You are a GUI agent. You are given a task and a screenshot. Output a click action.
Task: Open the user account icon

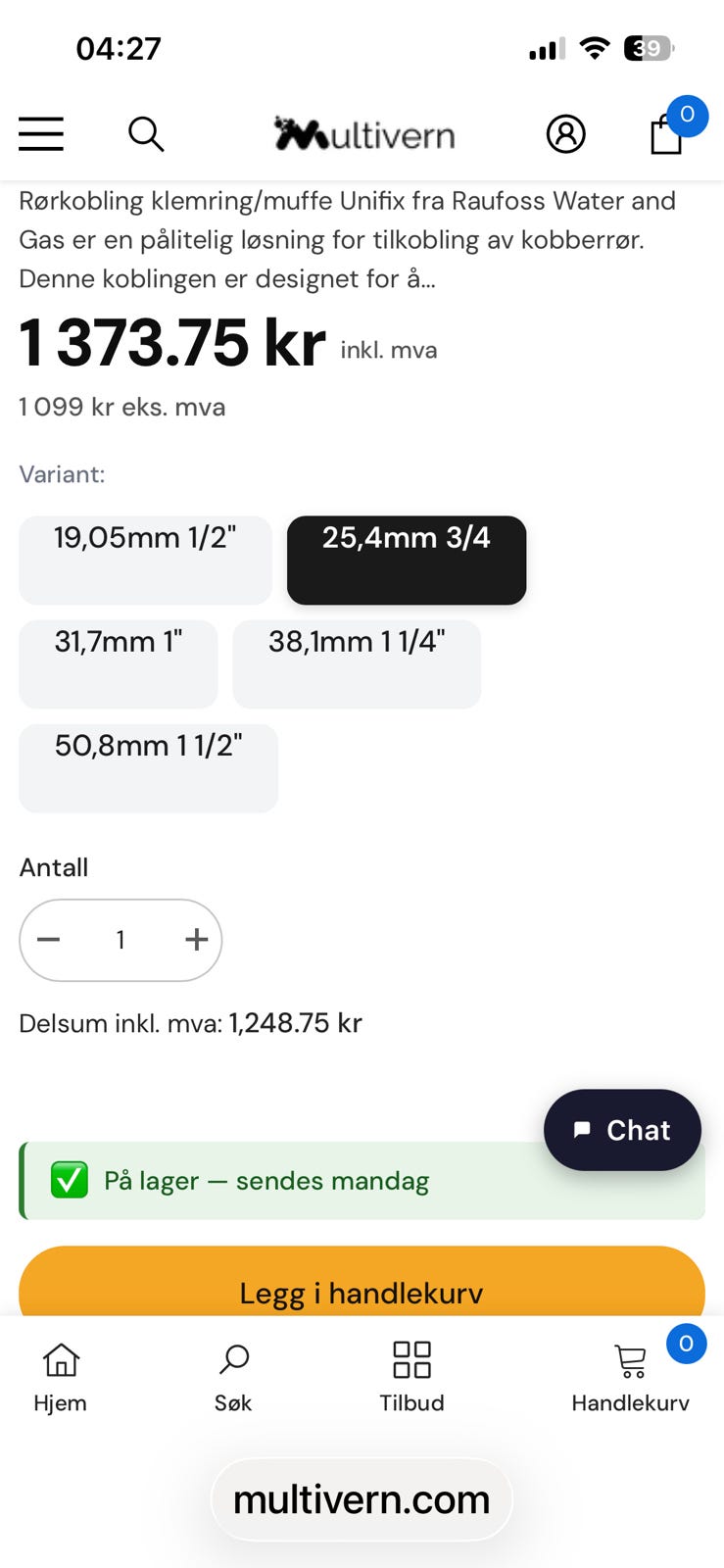(565, 134)
